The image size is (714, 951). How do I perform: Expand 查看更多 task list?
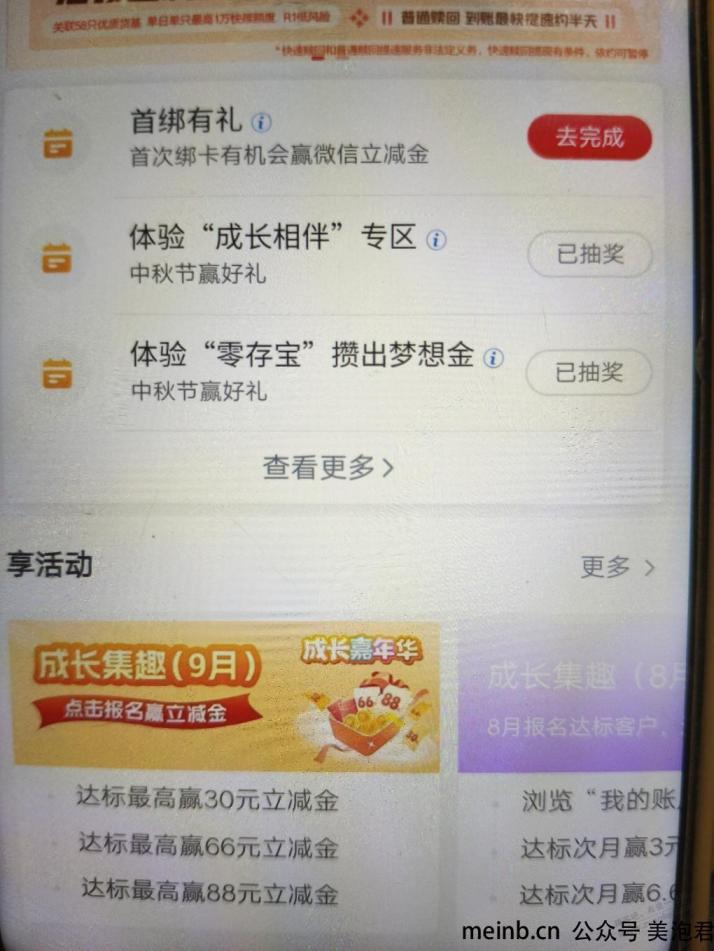coord(328,467)
